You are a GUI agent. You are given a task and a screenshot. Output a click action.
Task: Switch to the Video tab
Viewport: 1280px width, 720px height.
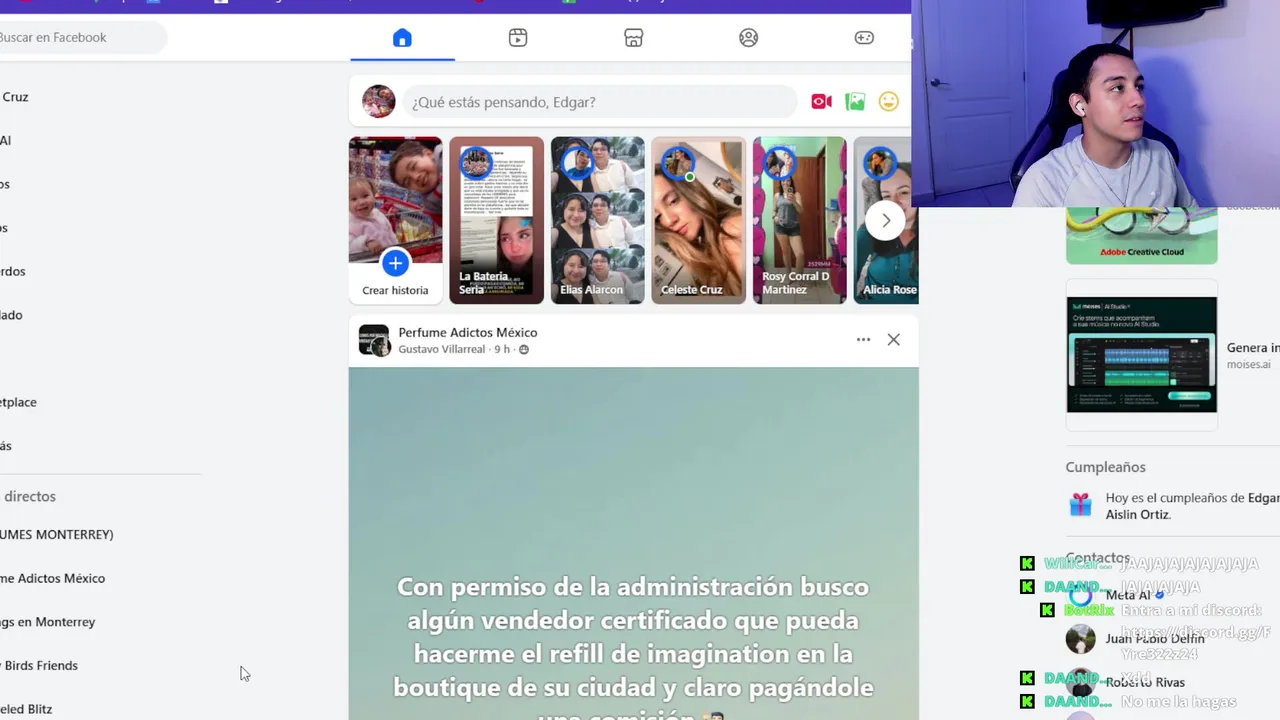518,38
